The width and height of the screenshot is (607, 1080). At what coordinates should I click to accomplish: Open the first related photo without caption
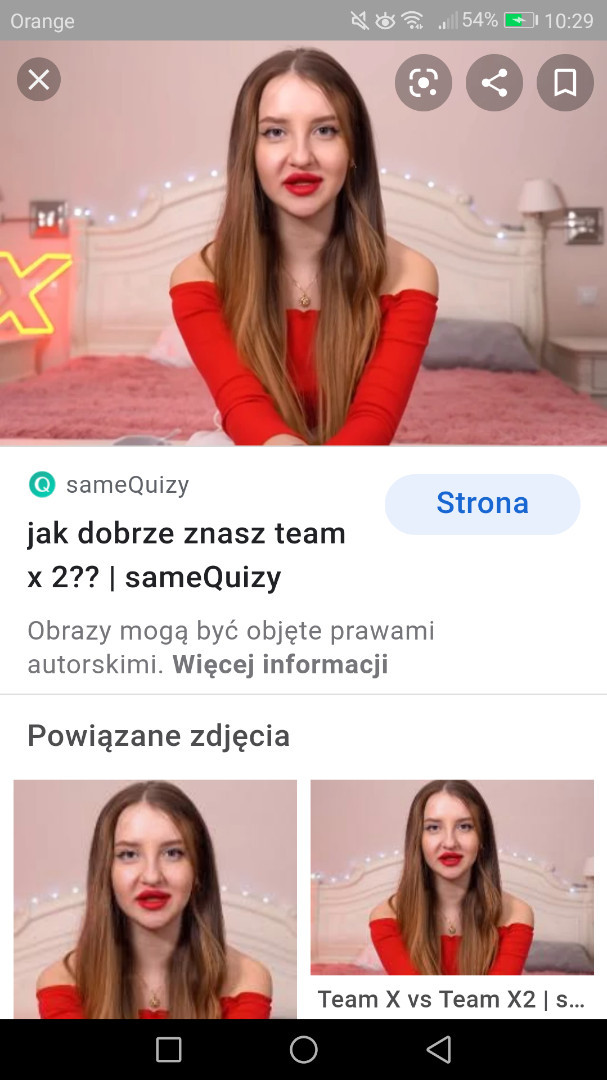pos(155,898)
